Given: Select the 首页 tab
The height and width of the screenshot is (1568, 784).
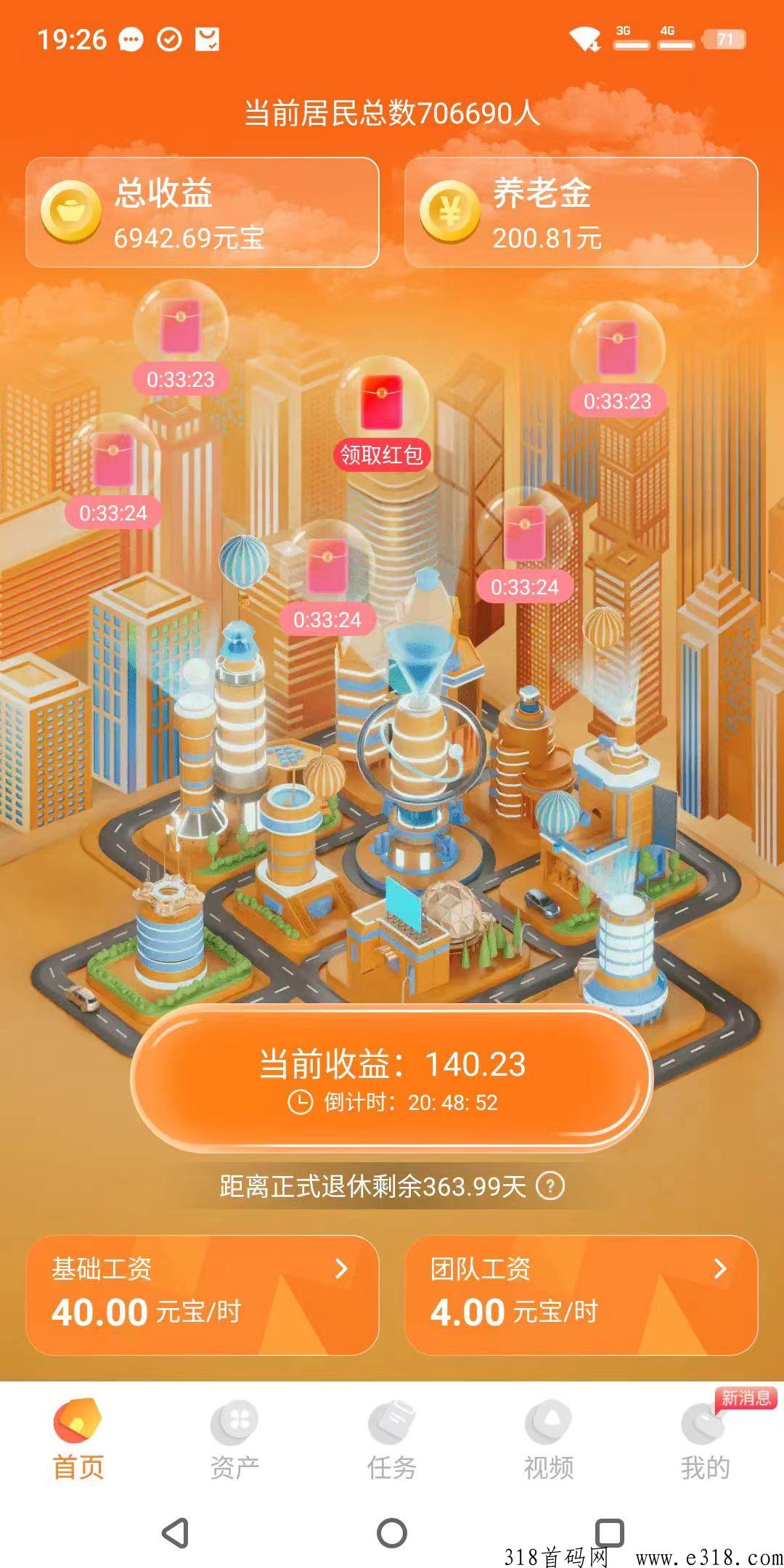Looking at the screenshot, I should (x=78, y=1442).
